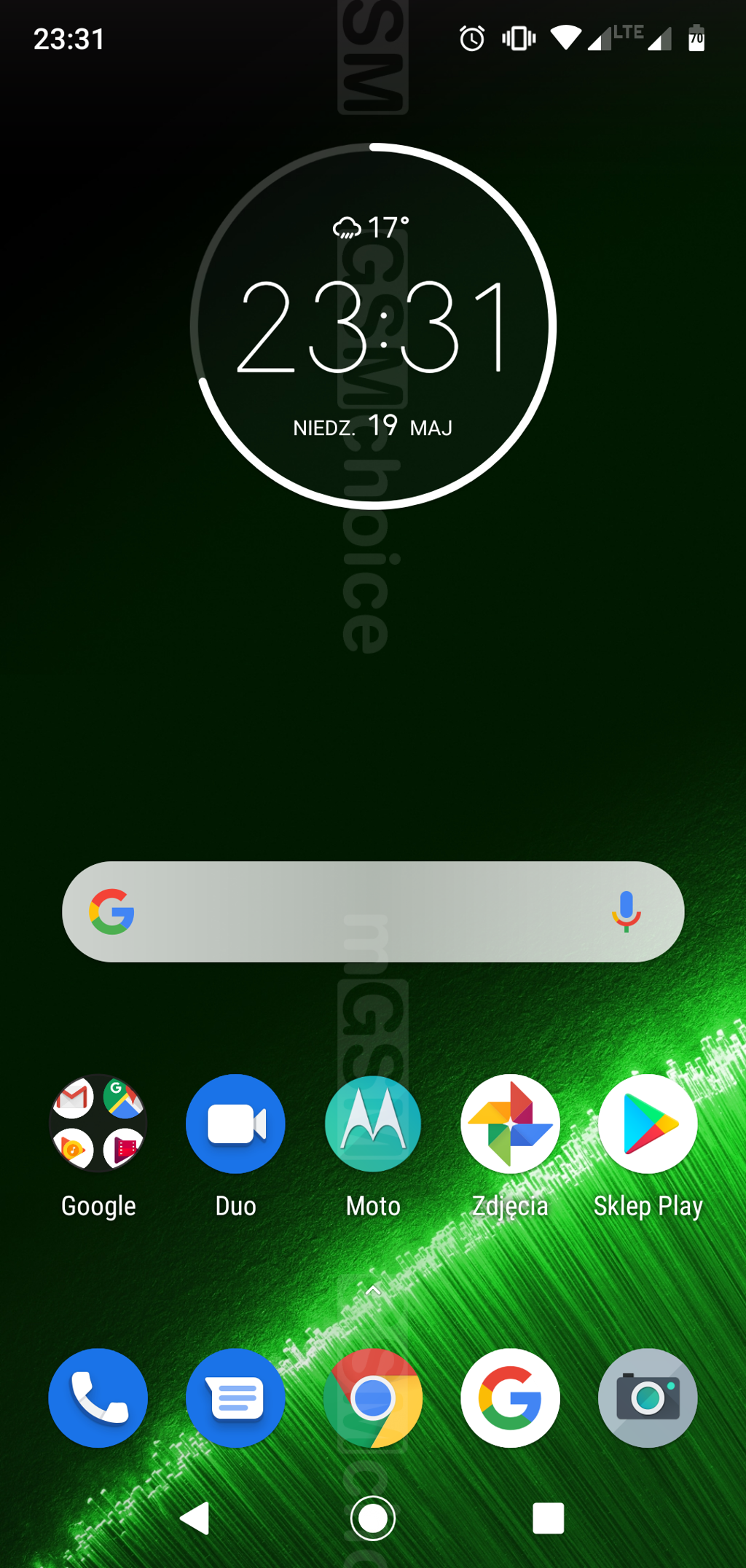
Task: Open the Messages app
Action: point(235,1398)
